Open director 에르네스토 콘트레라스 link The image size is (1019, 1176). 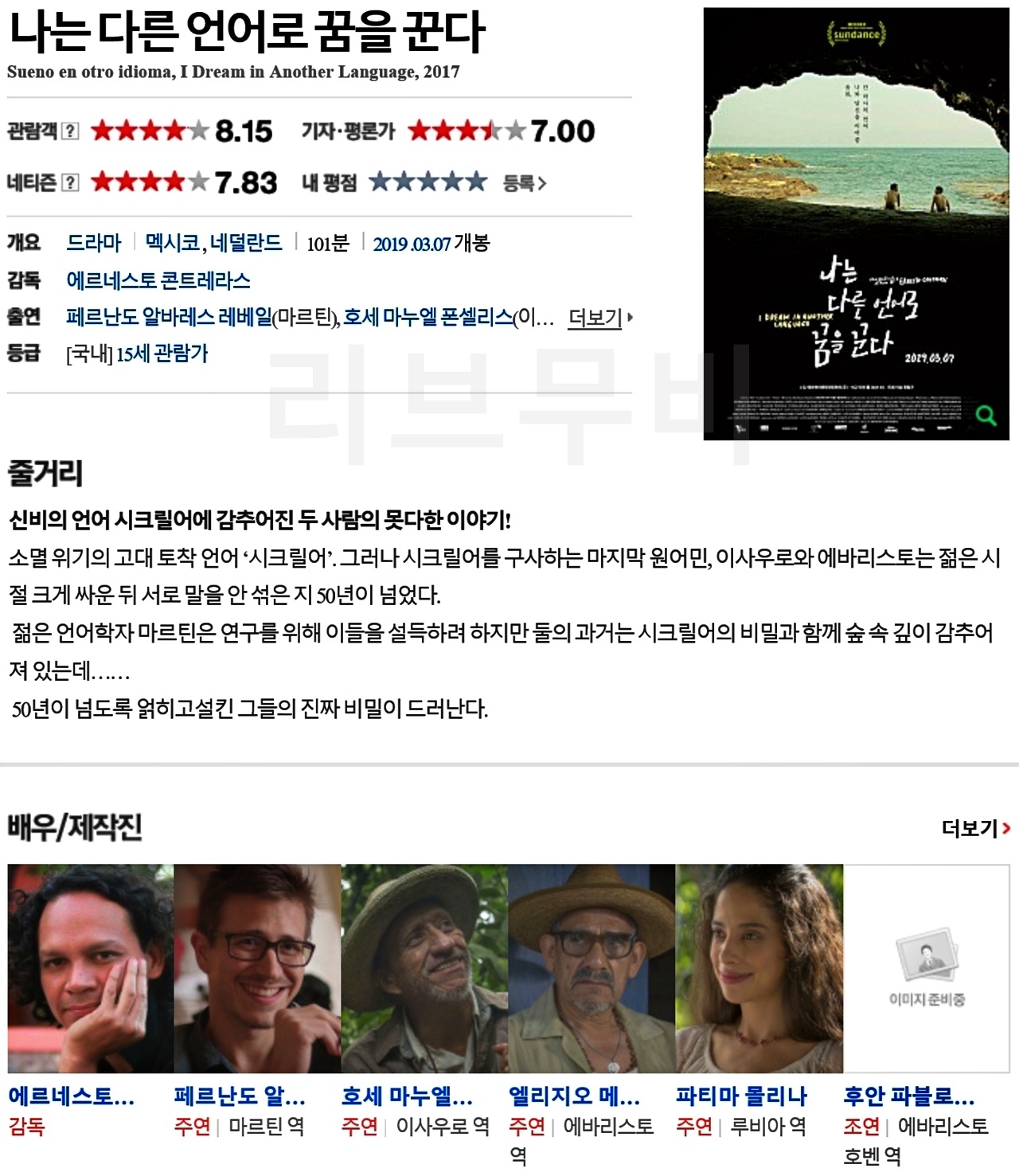coord(158,280)
